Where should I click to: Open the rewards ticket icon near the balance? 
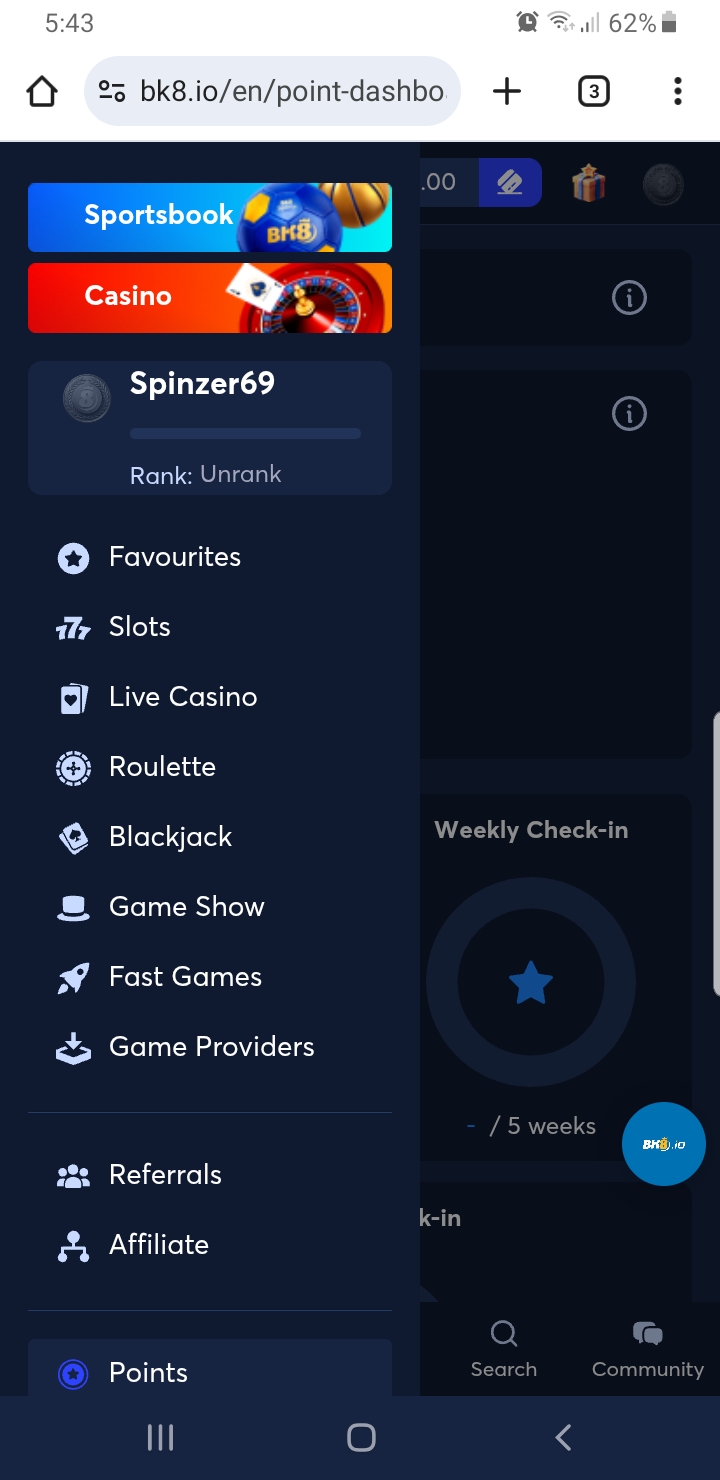[510, 184]
